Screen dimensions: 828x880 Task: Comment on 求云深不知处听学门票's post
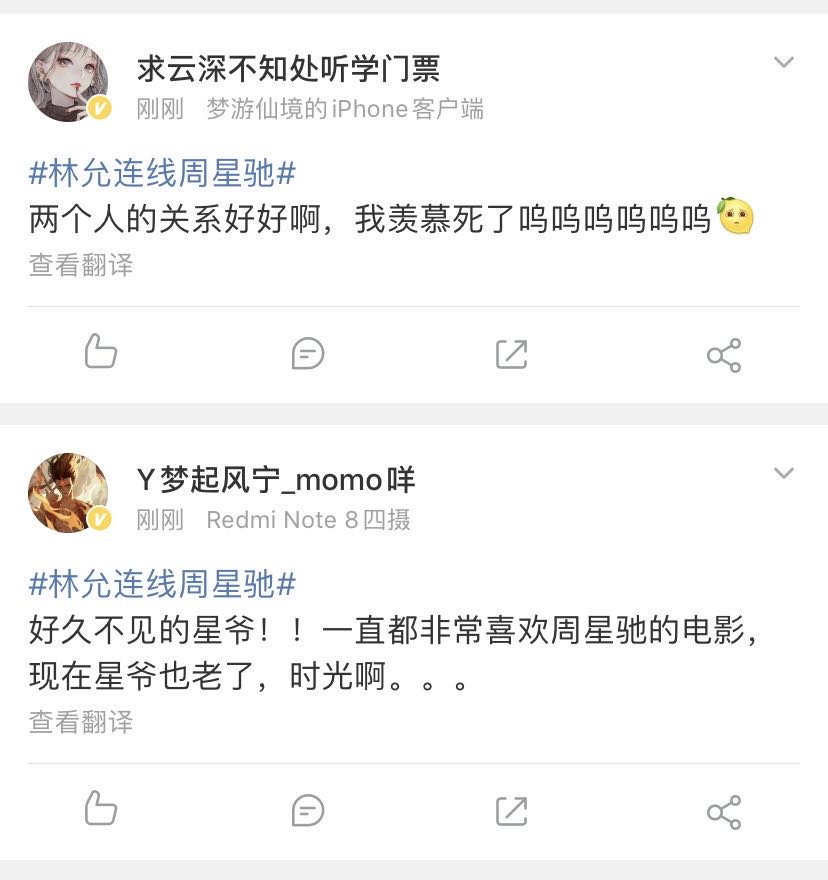coord(308,354)
